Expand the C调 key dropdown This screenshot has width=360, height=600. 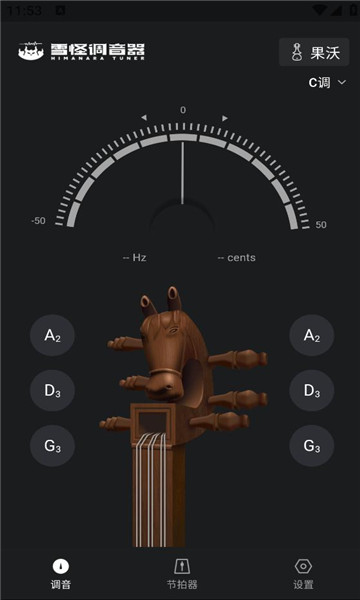327,82
